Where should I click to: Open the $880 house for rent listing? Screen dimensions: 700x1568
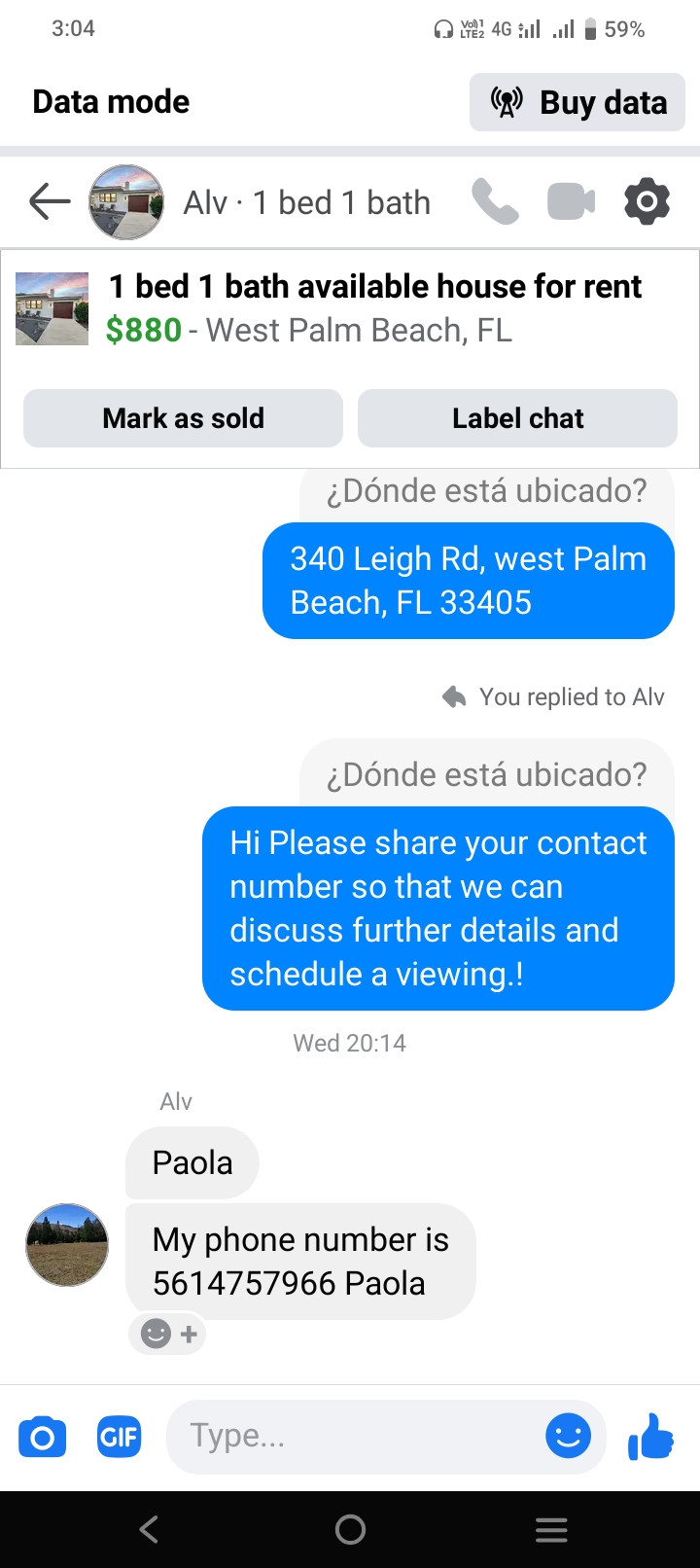(373, 308)
